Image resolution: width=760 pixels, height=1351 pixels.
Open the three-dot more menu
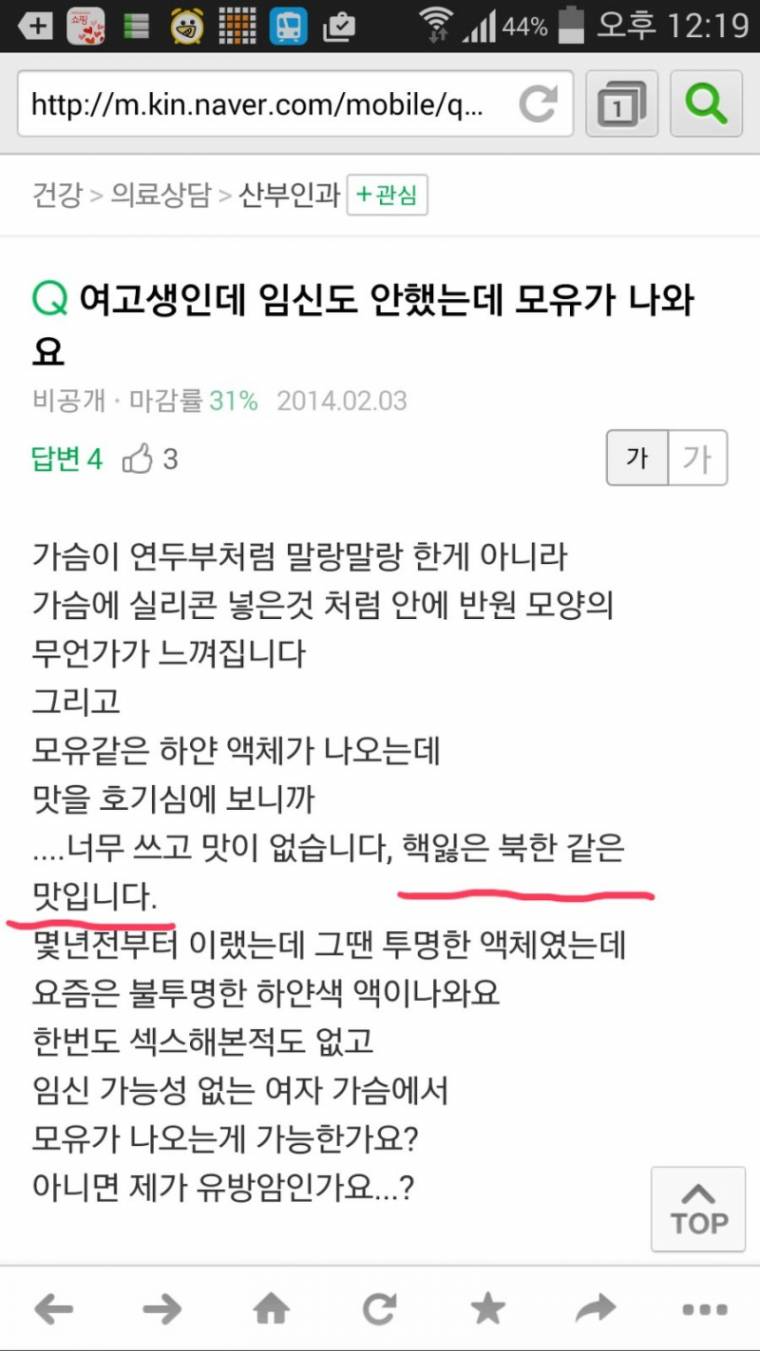704,1309
